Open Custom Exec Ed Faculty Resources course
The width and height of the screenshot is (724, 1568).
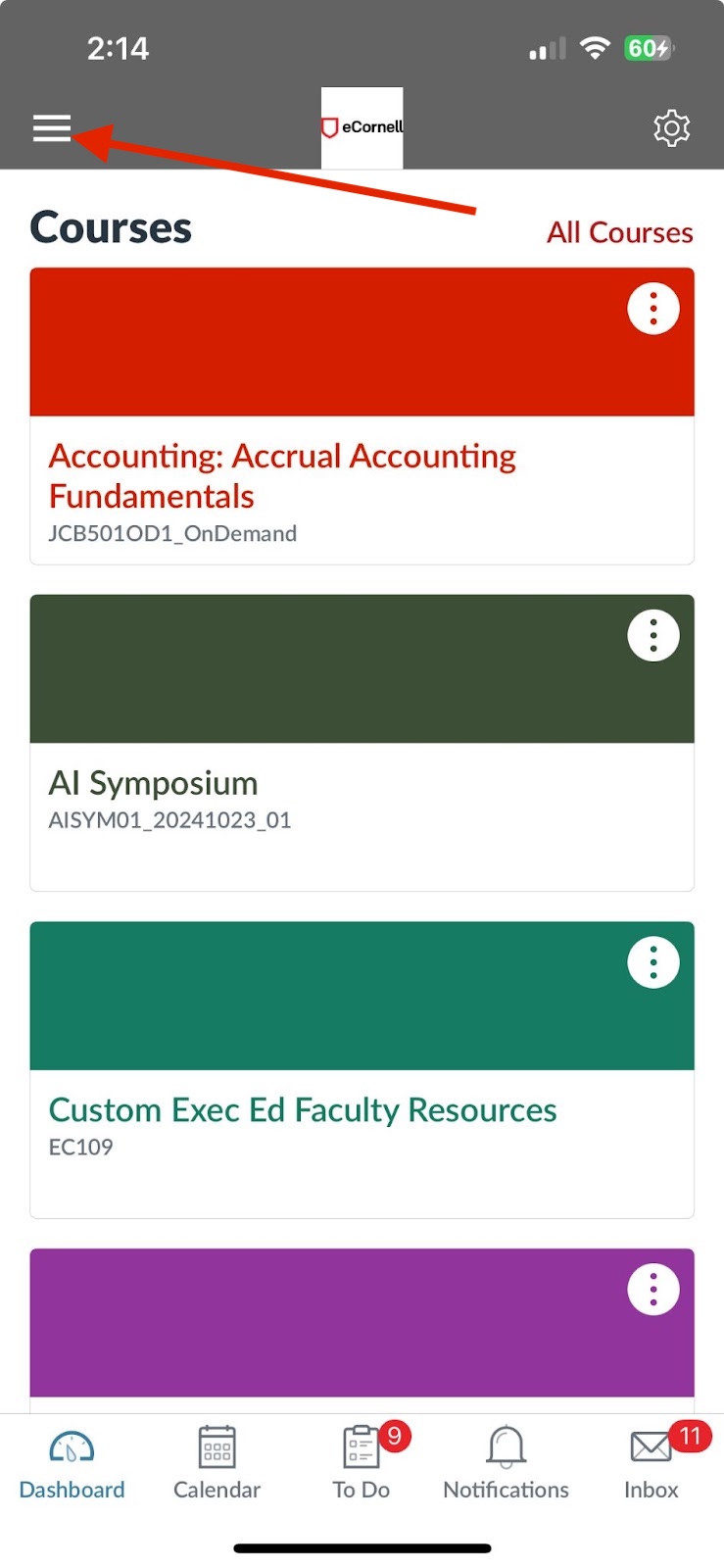303,1109
